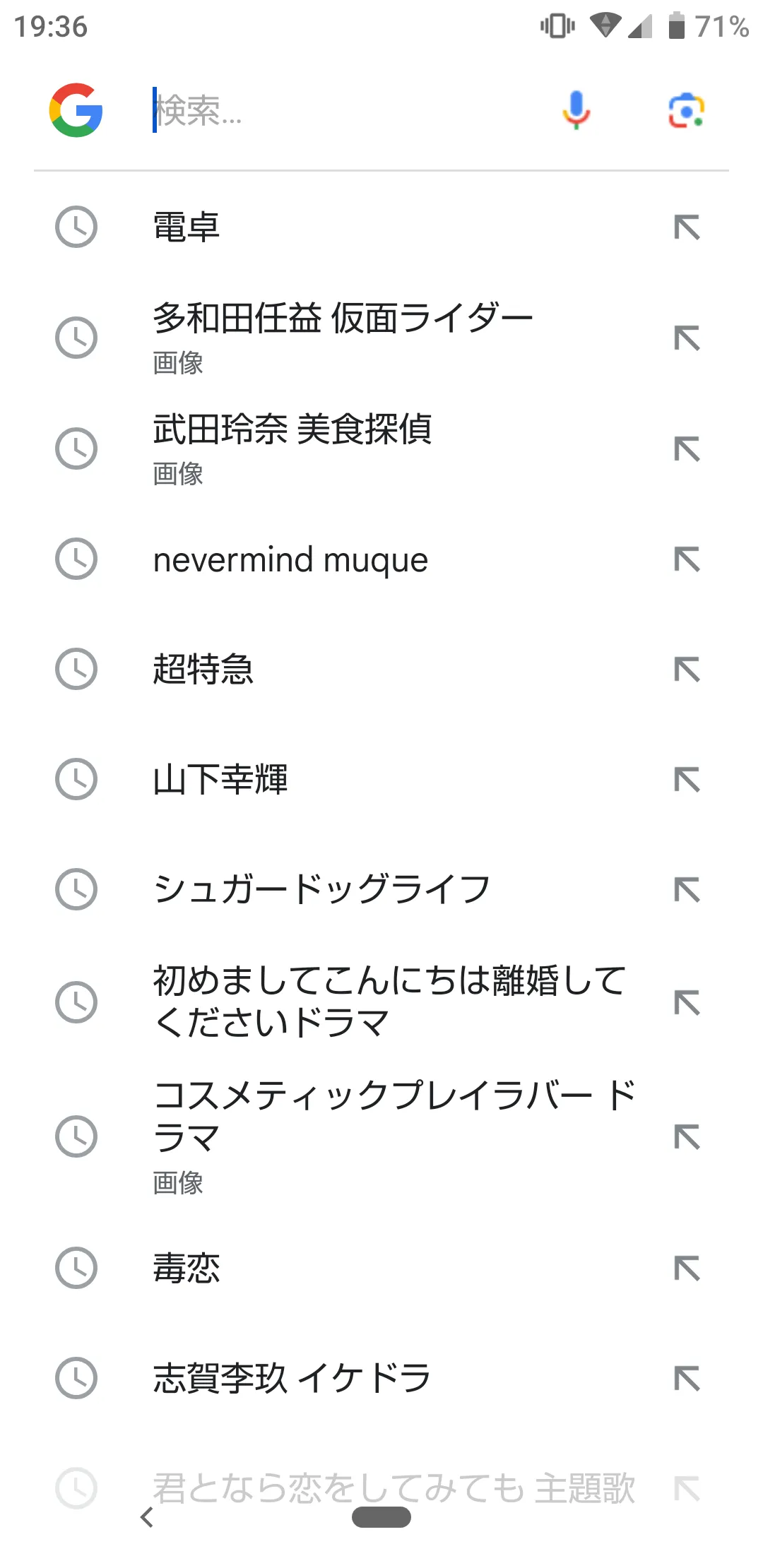
Task: Choose コスメティックプレイラバー ドラマ image search
Action: click(x=381, y=1137)
